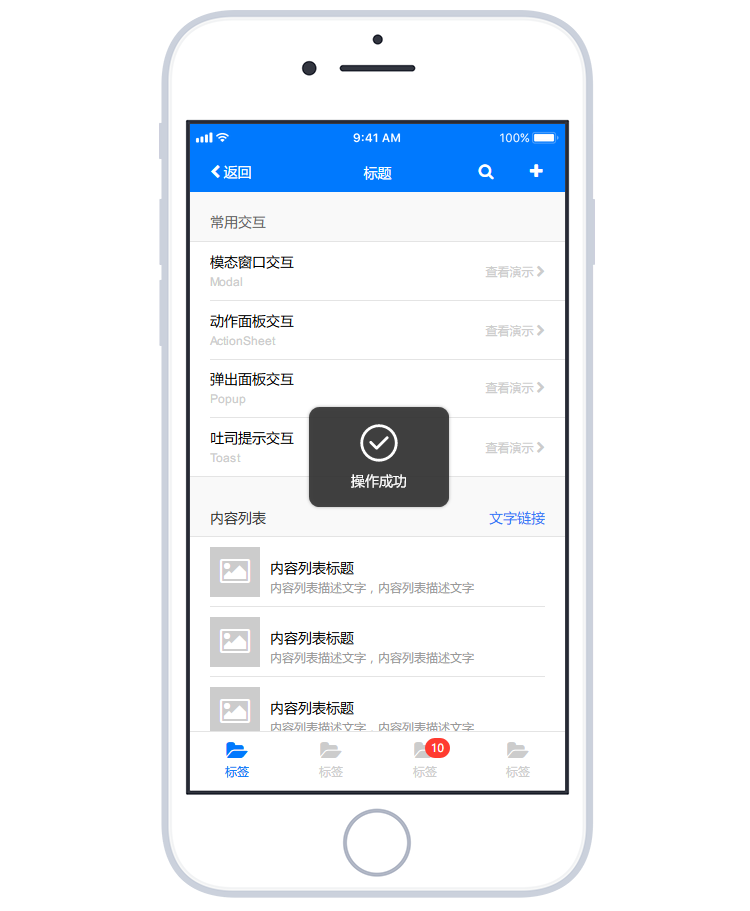This screenshot has height=911, width=750.
Task: Follow the 文字链接 link
Action: (x=517, y=518)
